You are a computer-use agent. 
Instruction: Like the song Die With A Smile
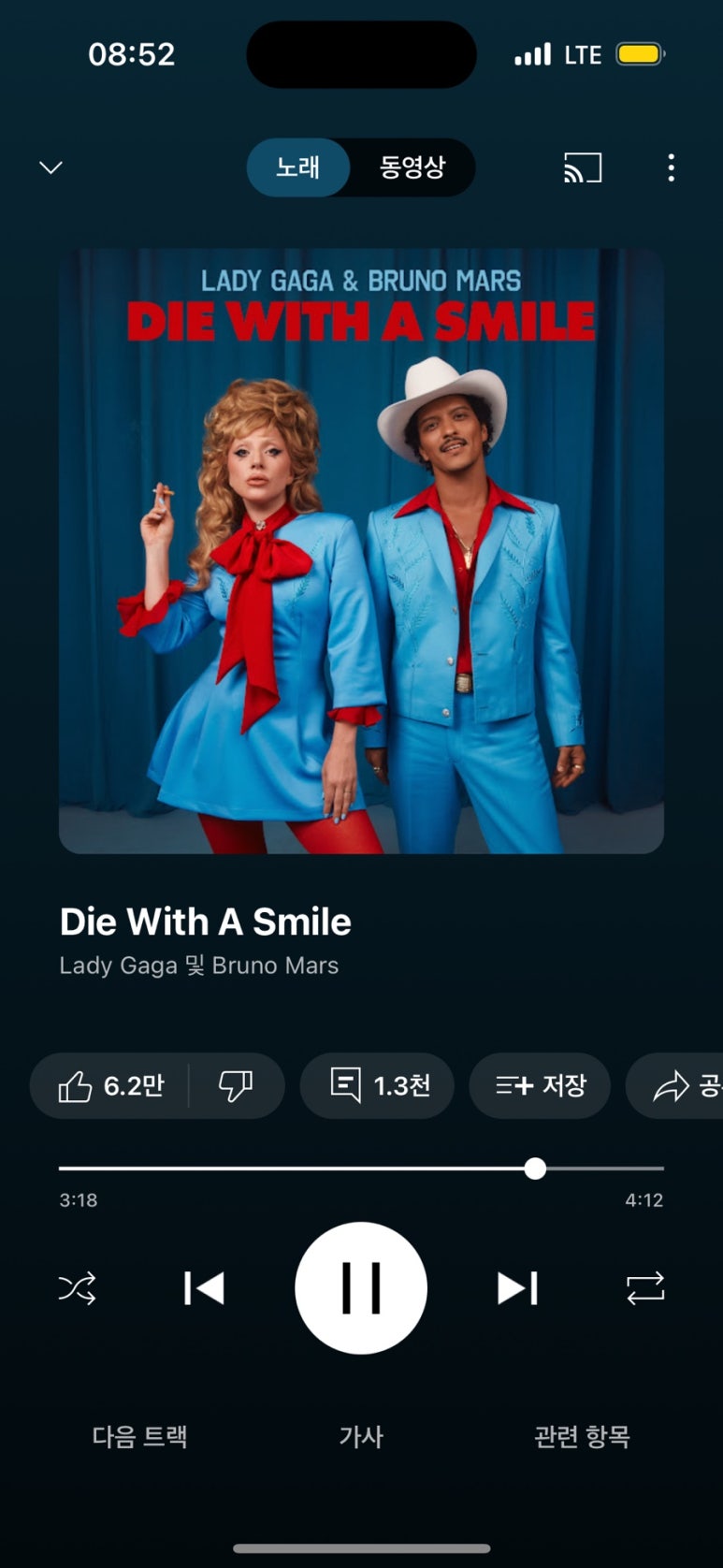110,1085
